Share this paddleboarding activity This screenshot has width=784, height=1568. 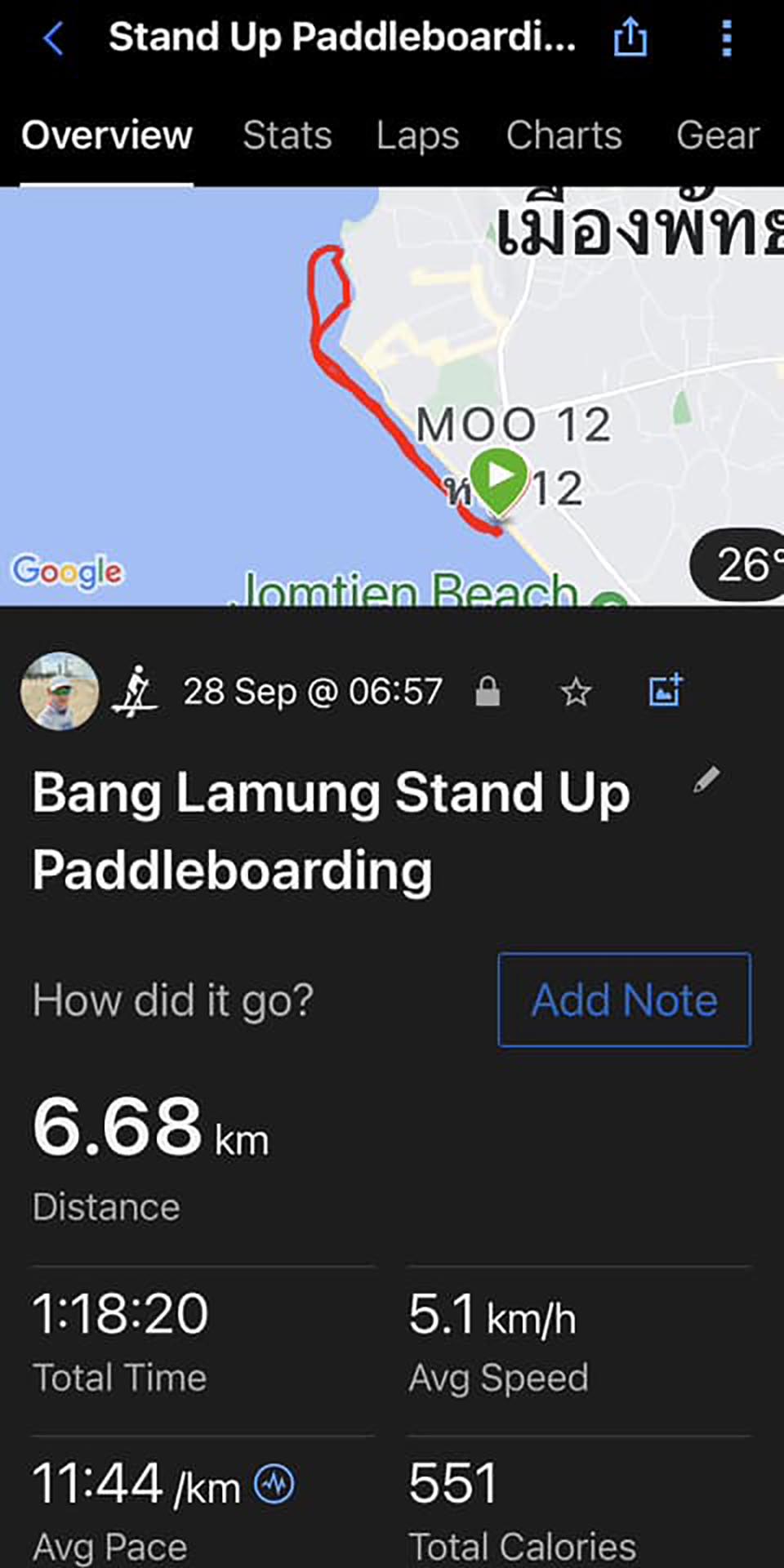point(630,38)
